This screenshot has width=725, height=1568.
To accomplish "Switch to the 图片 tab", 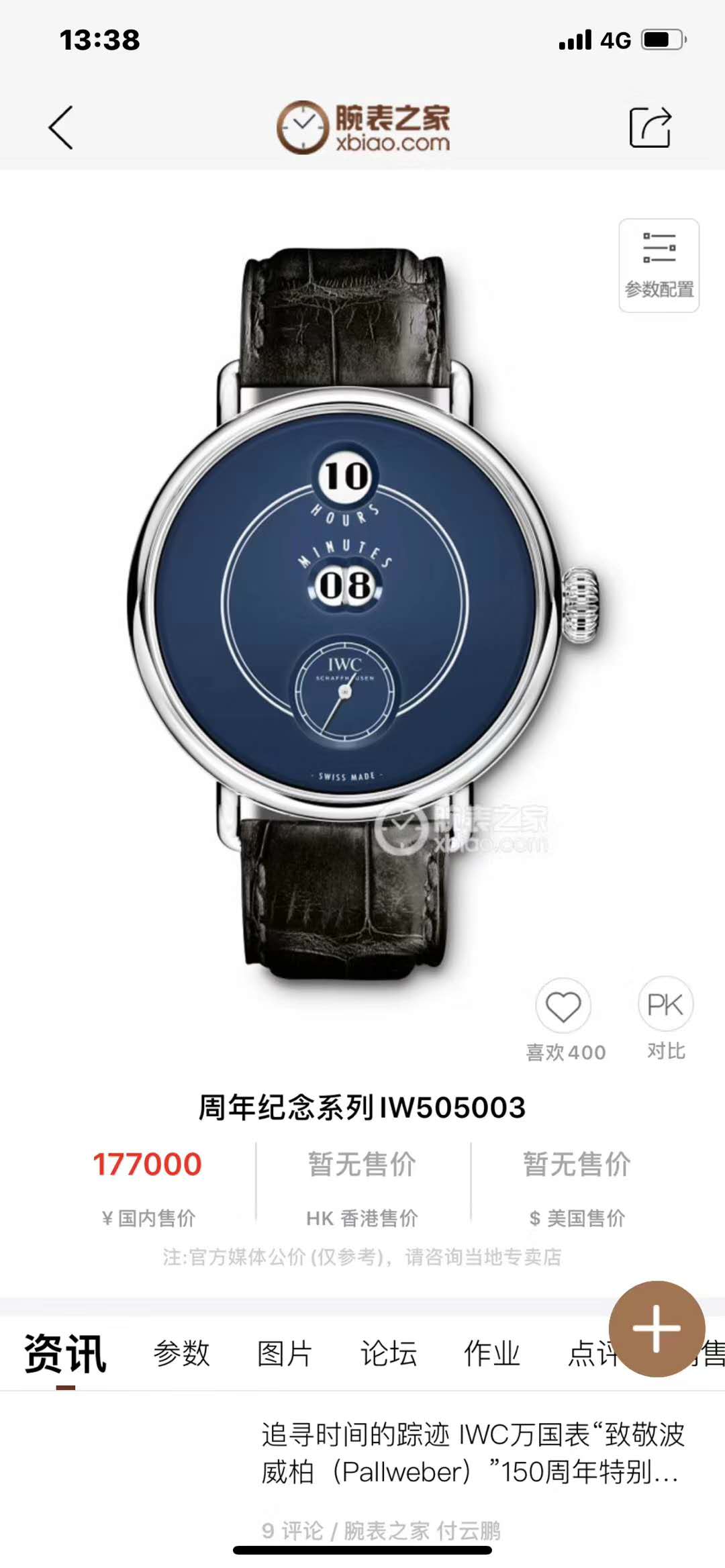I will point(285,1353).
